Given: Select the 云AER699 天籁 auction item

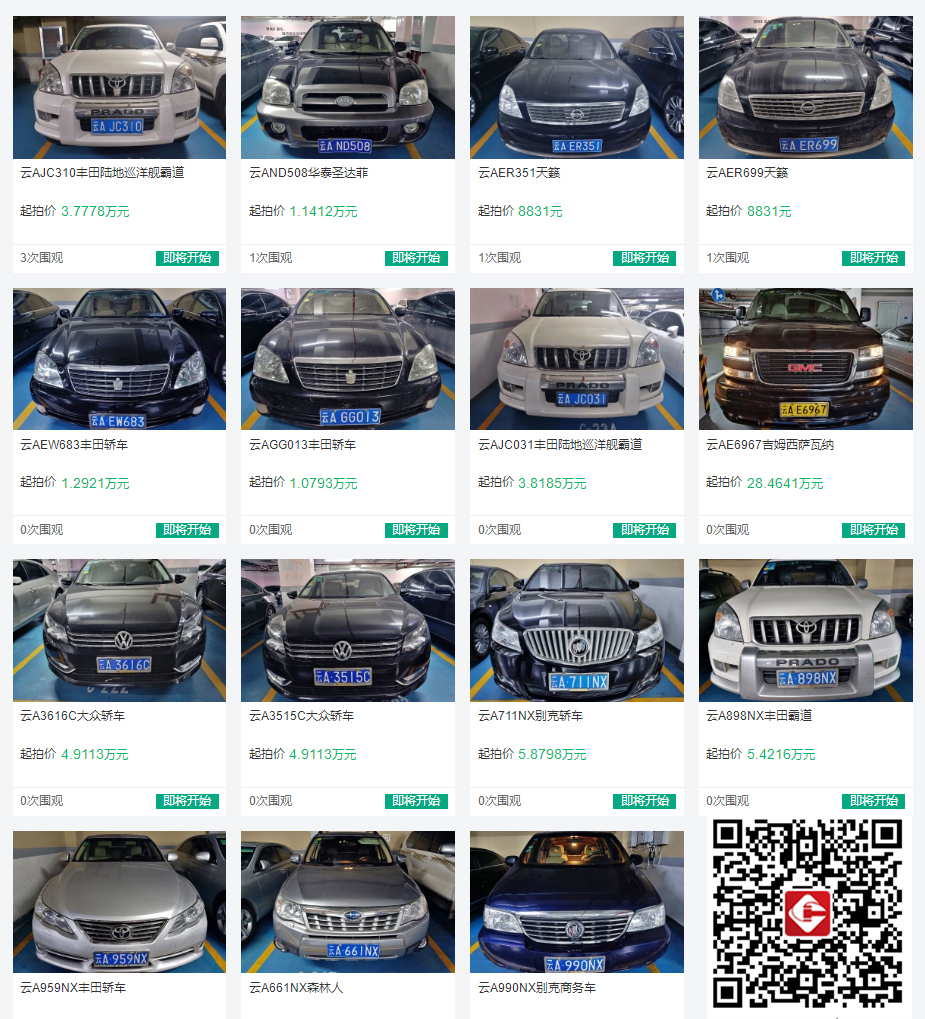Looking at the screenshot, I should point(805,88).
